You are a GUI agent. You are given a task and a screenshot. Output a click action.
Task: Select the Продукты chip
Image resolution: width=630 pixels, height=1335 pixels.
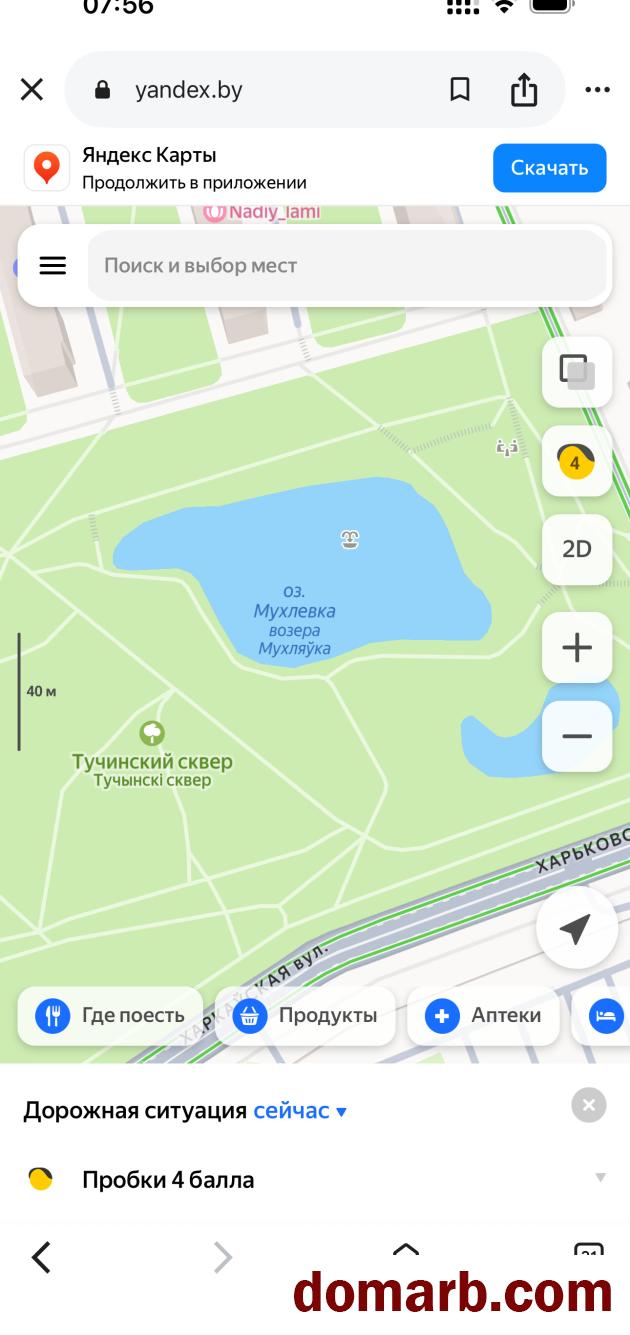[305, 1016]
